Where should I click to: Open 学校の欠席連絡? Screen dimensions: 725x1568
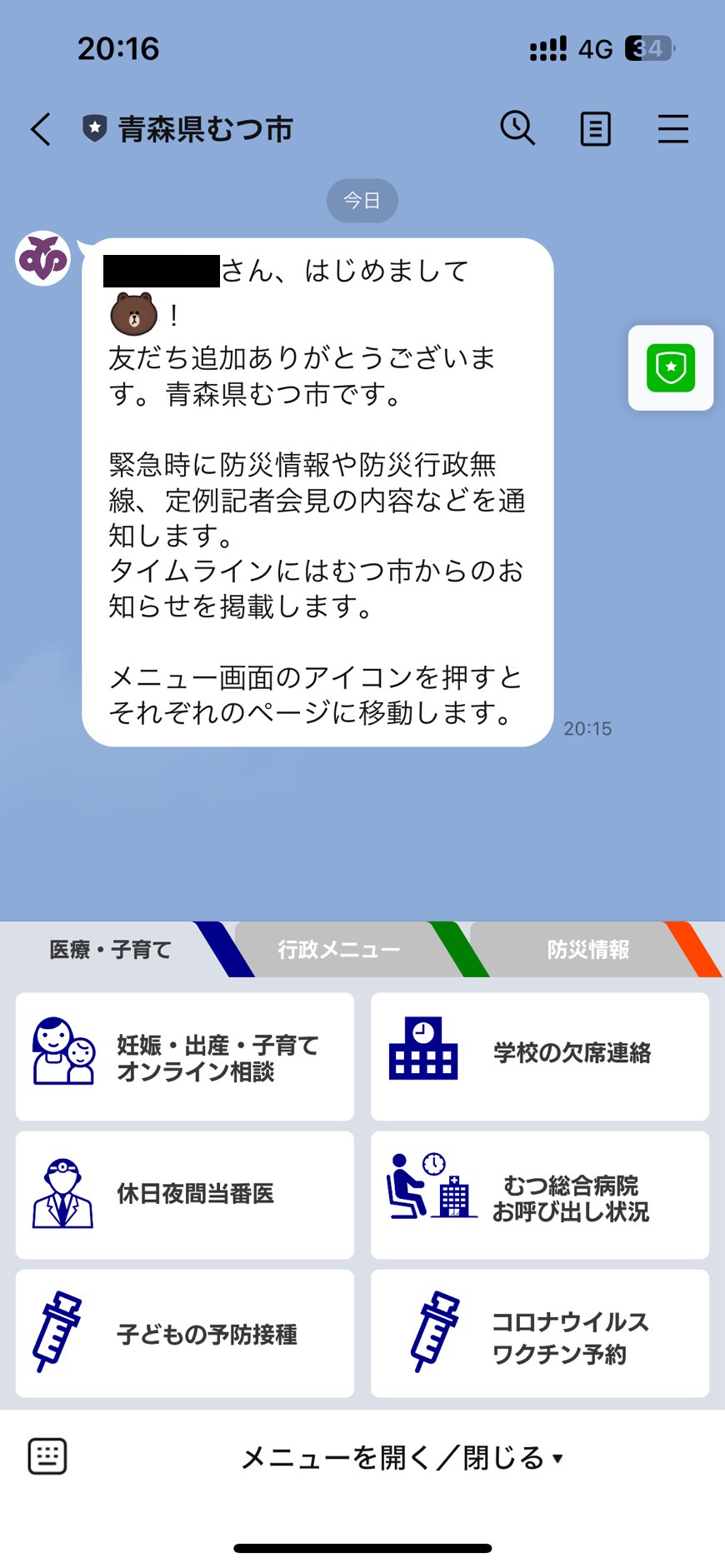pyautogui.click(x=540, y=1056)
